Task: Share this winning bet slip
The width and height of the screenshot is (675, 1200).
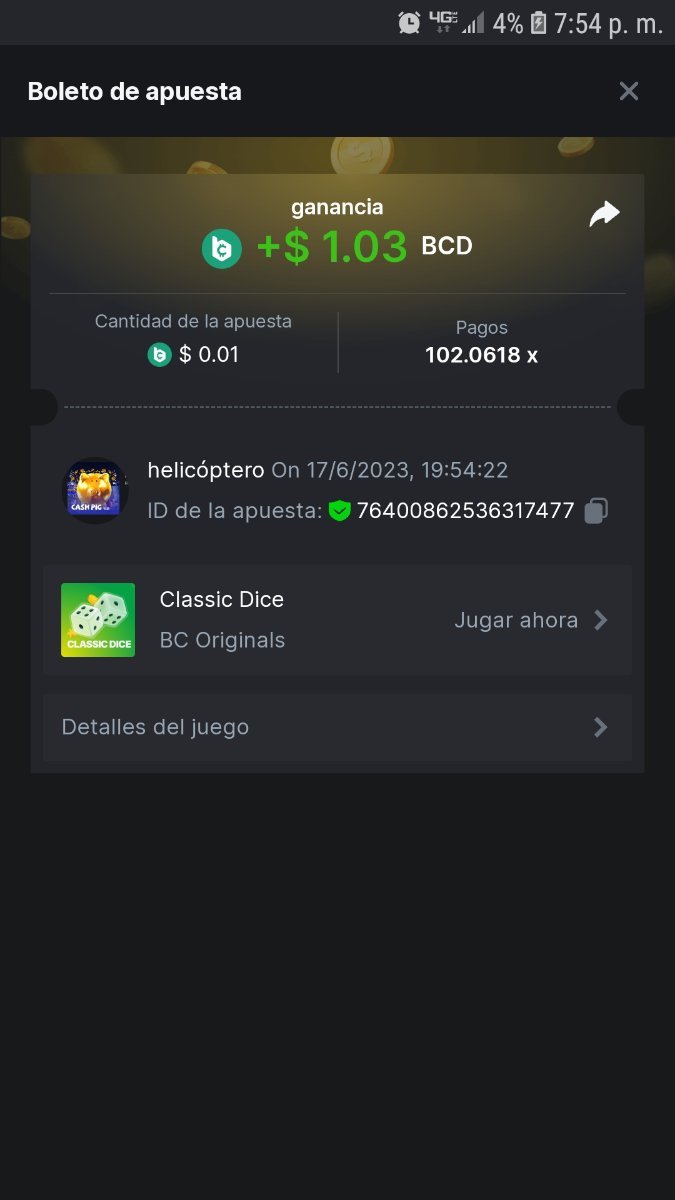Action: 604,214
